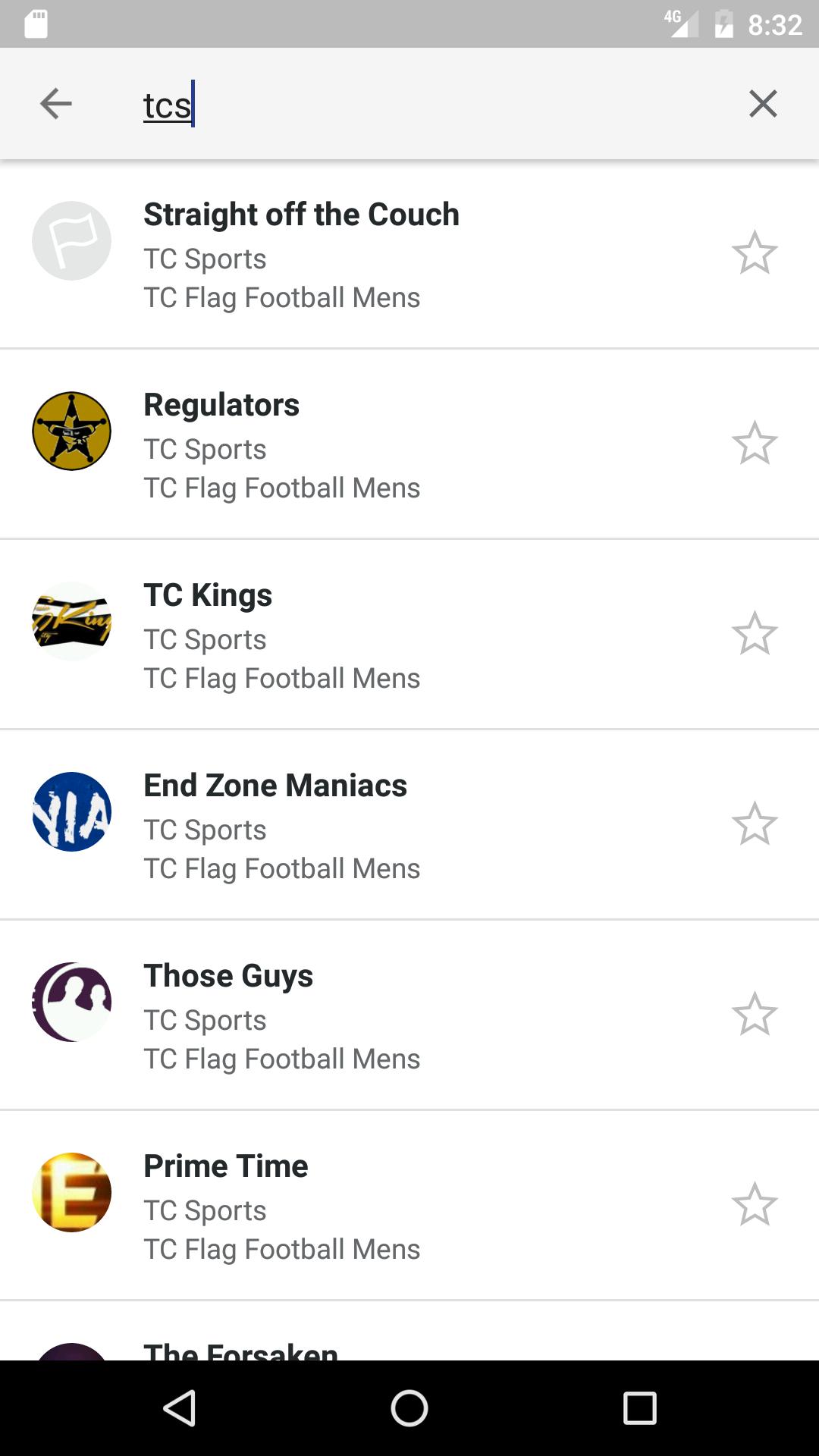Clear the search query with the X

click(x=763, y=103)
